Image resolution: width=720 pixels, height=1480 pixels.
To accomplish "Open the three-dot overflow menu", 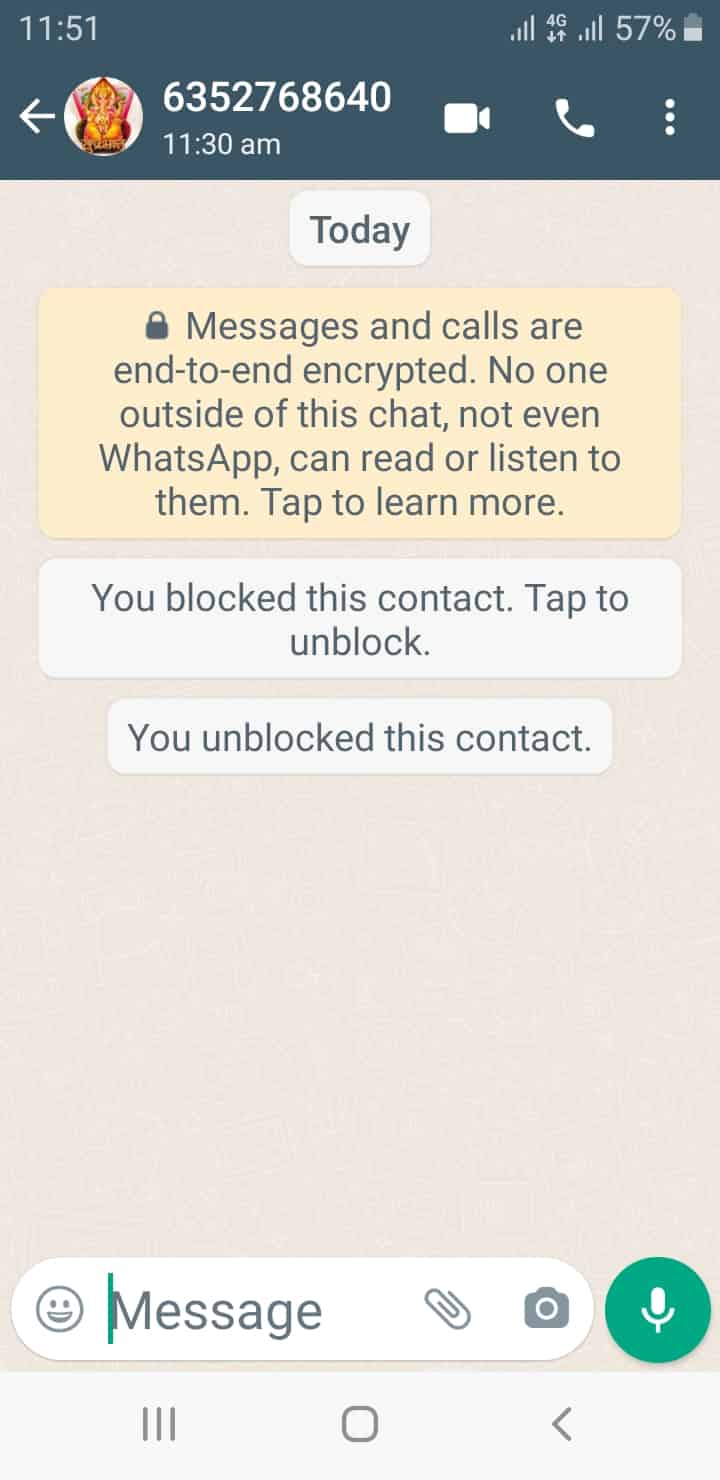I will click(669, 118).
